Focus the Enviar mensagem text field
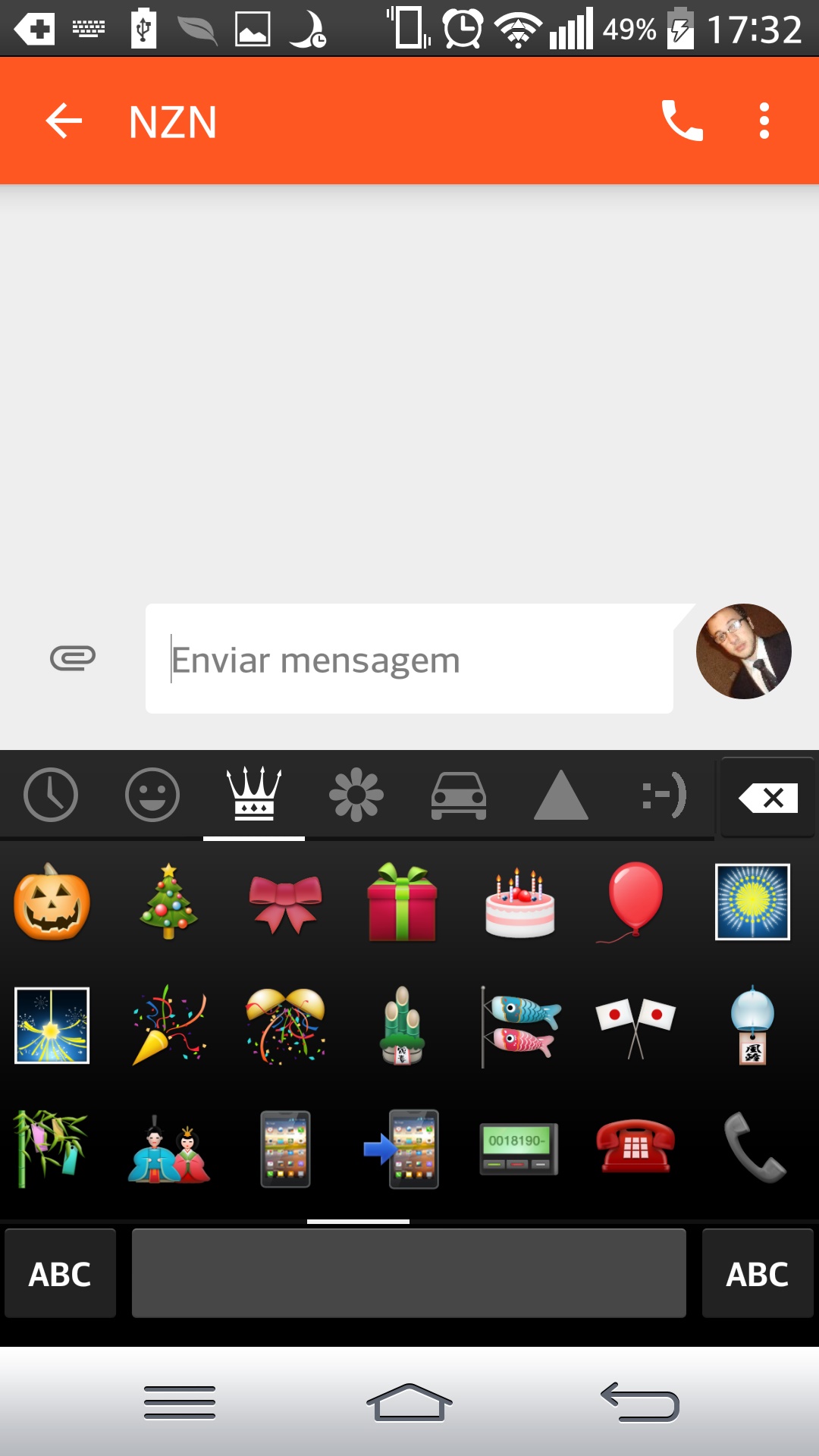 coord(409,659)
